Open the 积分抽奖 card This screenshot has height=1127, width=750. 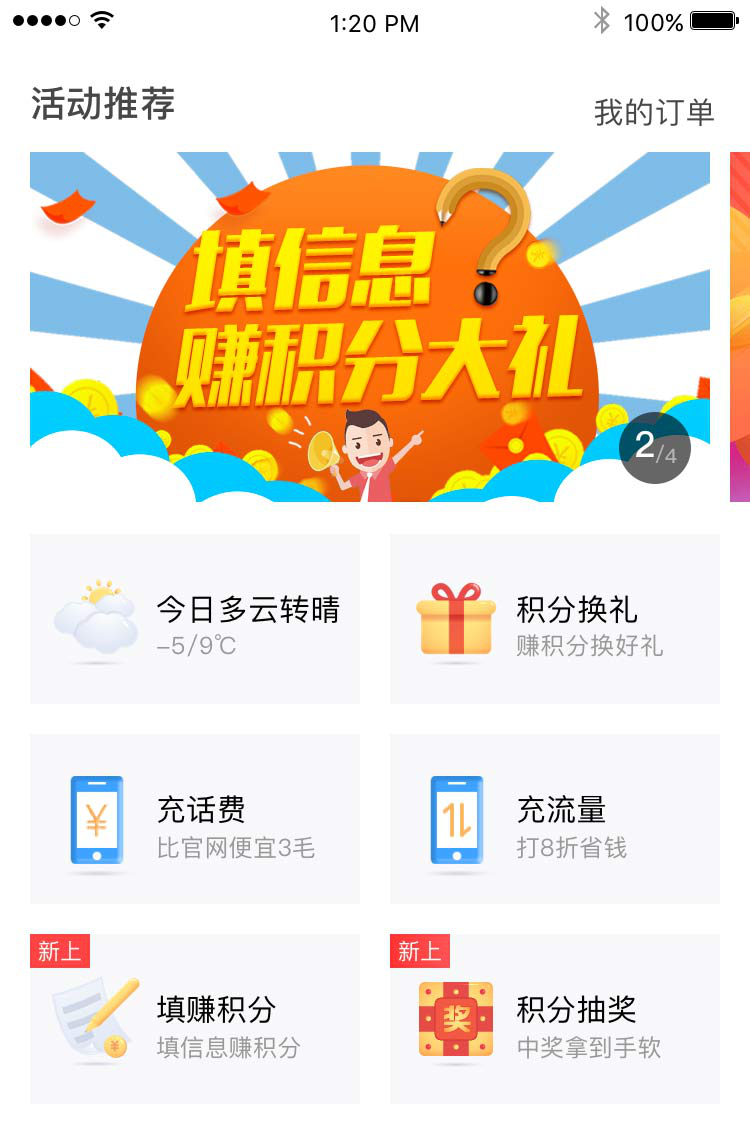[x=555, y=1020]
